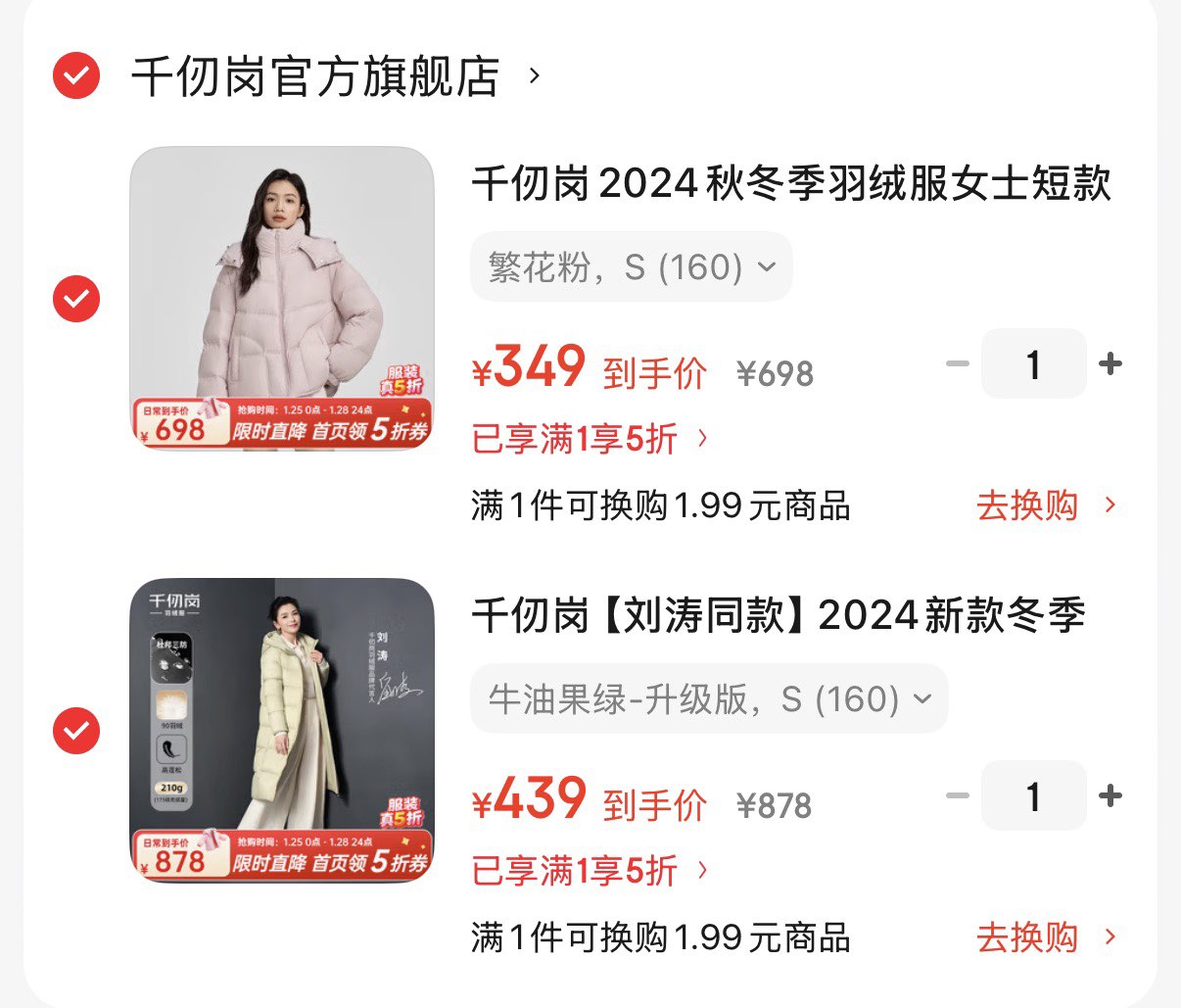View 已享满1享5折 discount on ¥439 item
This screenshot has height=1008, width=1181.
[590, 871]
